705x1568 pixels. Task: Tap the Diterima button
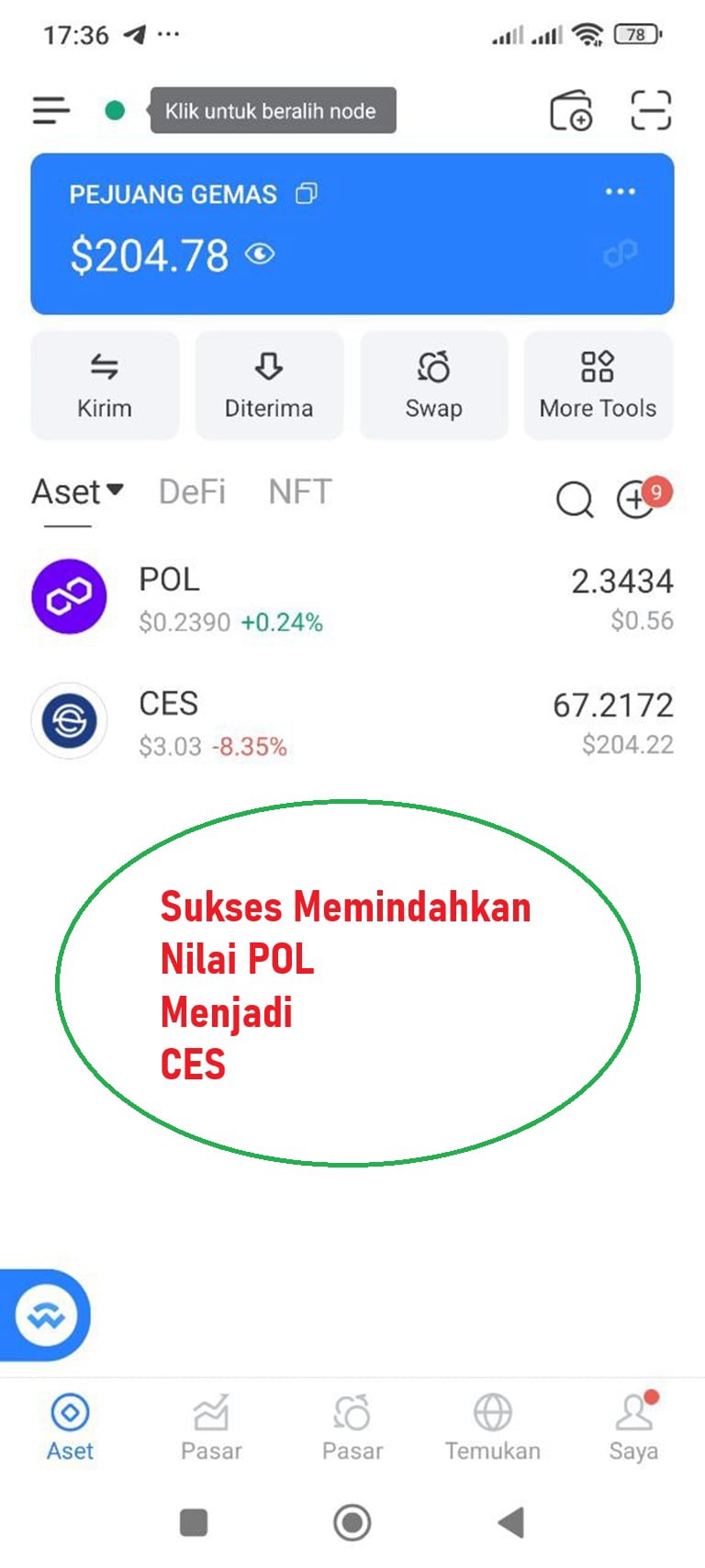[269, 385]
